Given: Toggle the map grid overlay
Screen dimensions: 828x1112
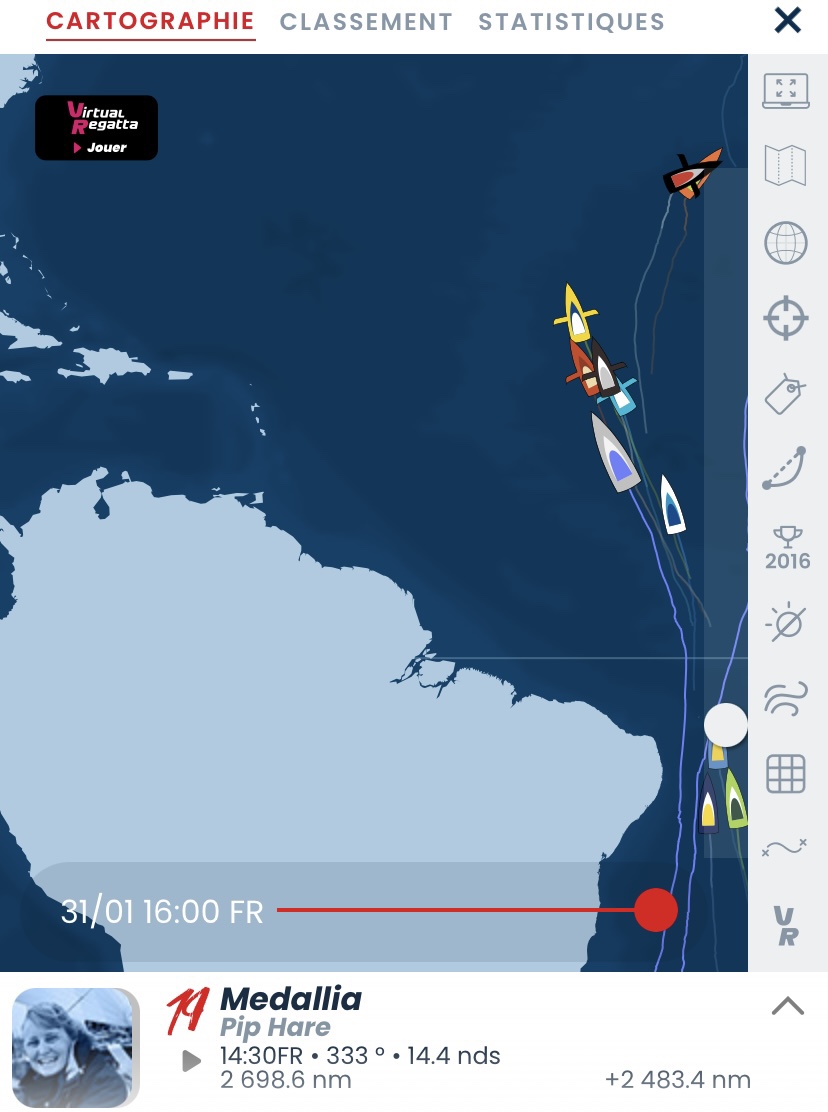Looking at the screenshot, I should pos(785,774).
